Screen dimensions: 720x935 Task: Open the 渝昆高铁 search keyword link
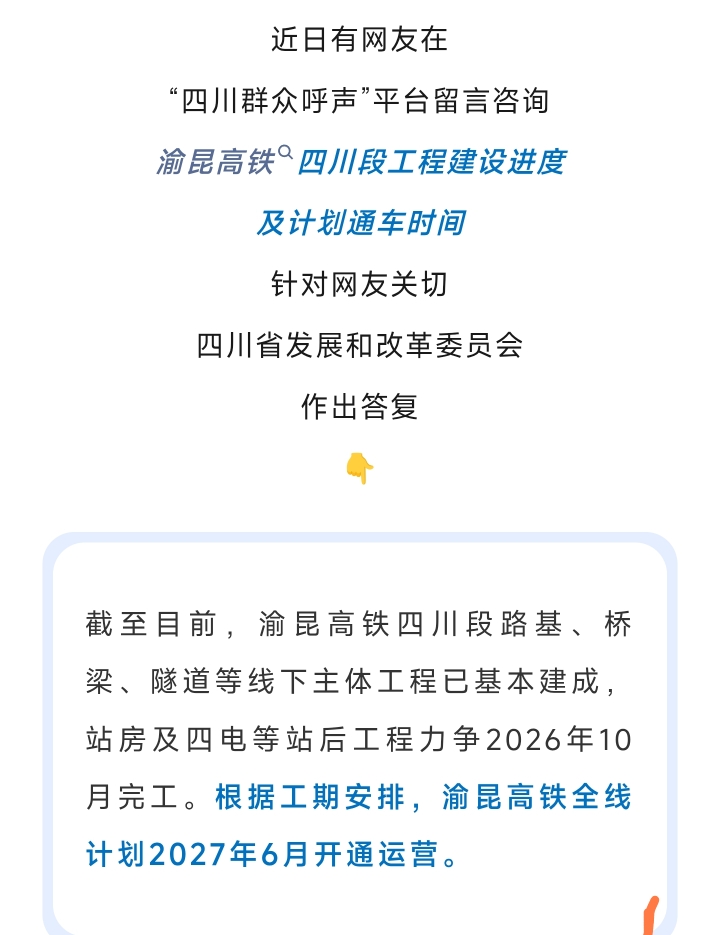[224, 162]
